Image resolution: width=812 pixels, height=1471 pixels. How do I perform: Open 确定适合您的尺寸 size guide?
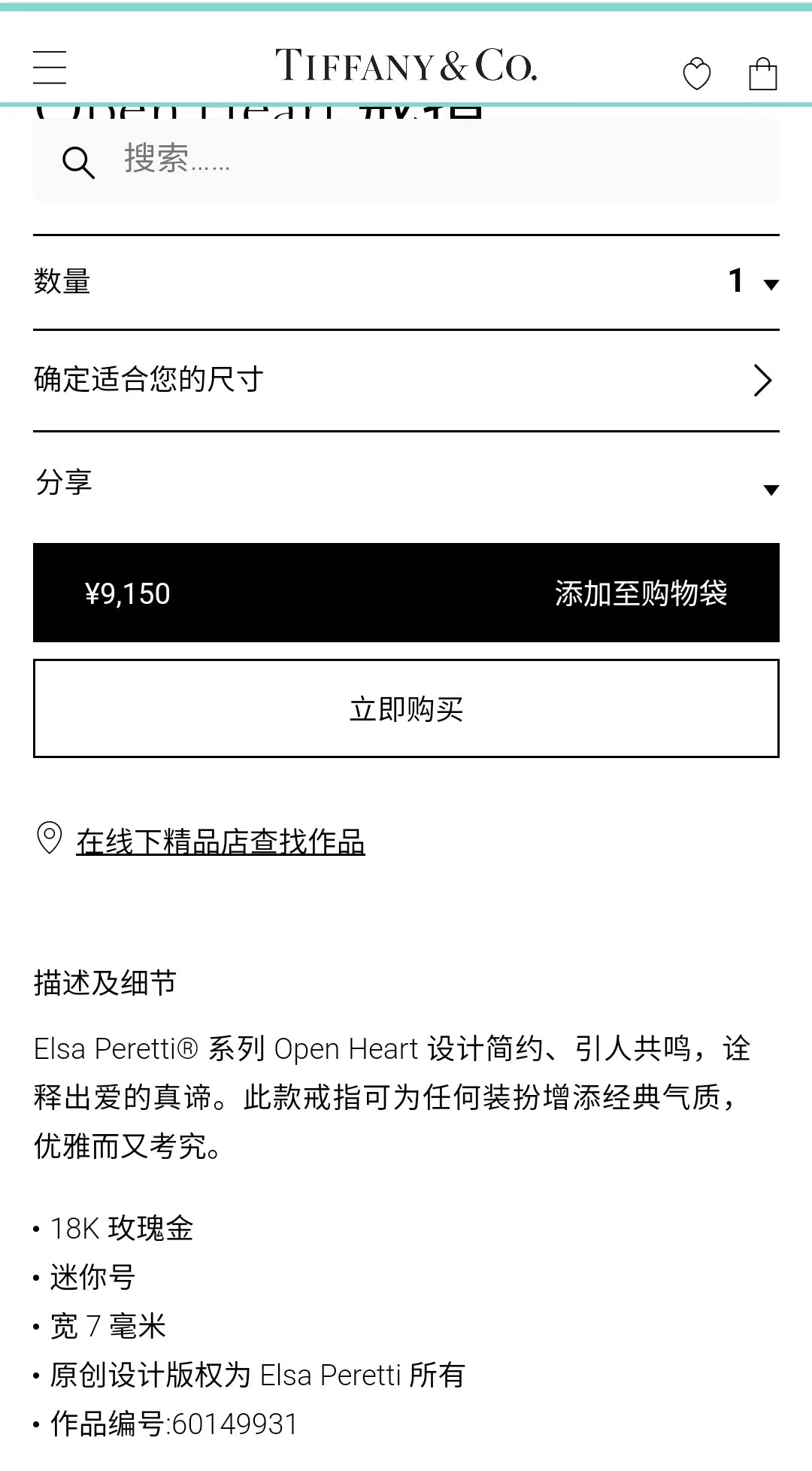click(x=406, y=380)
